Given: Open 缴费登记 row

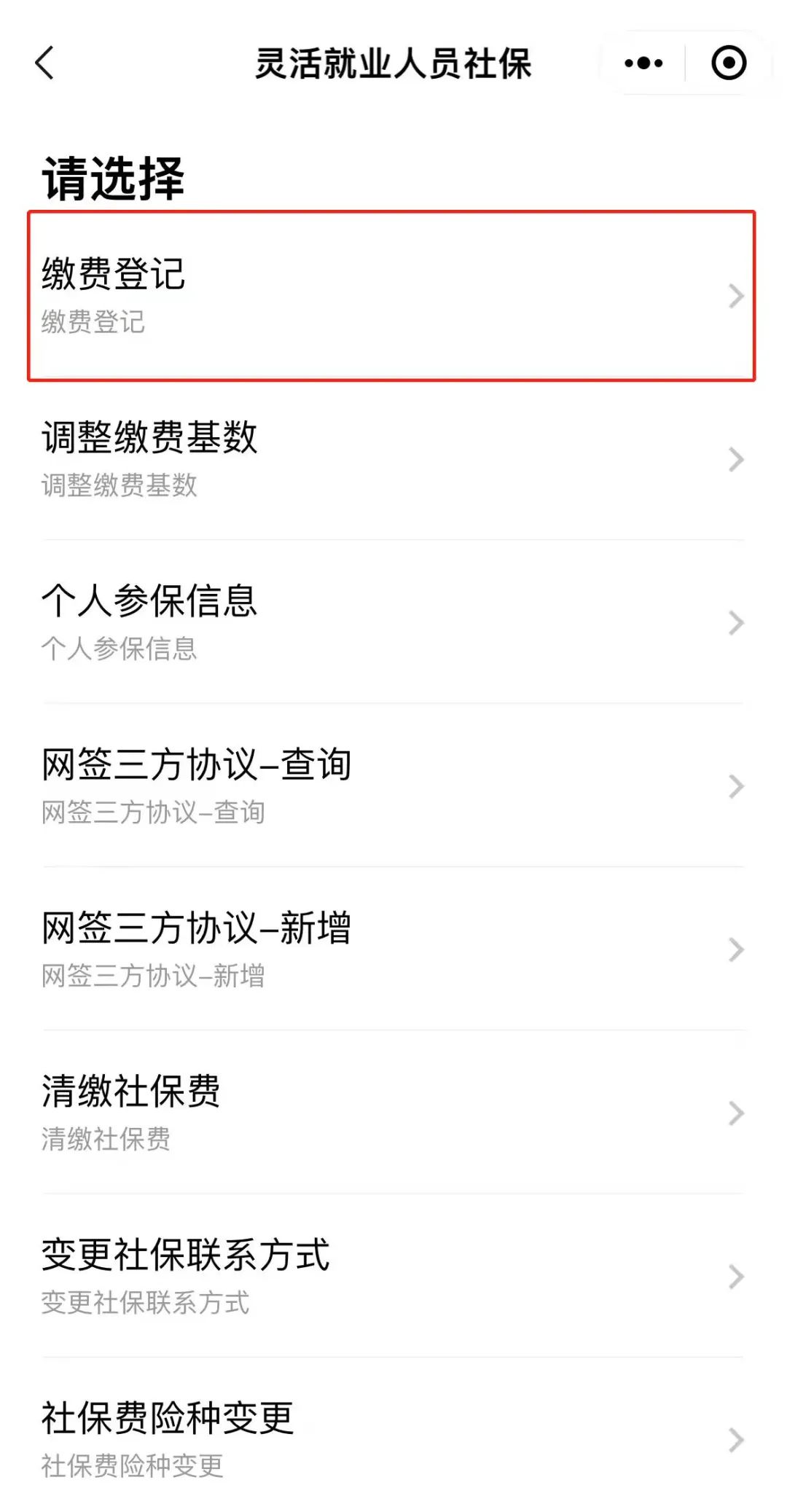Looking at the screenshot, I should tap(392, 296).
